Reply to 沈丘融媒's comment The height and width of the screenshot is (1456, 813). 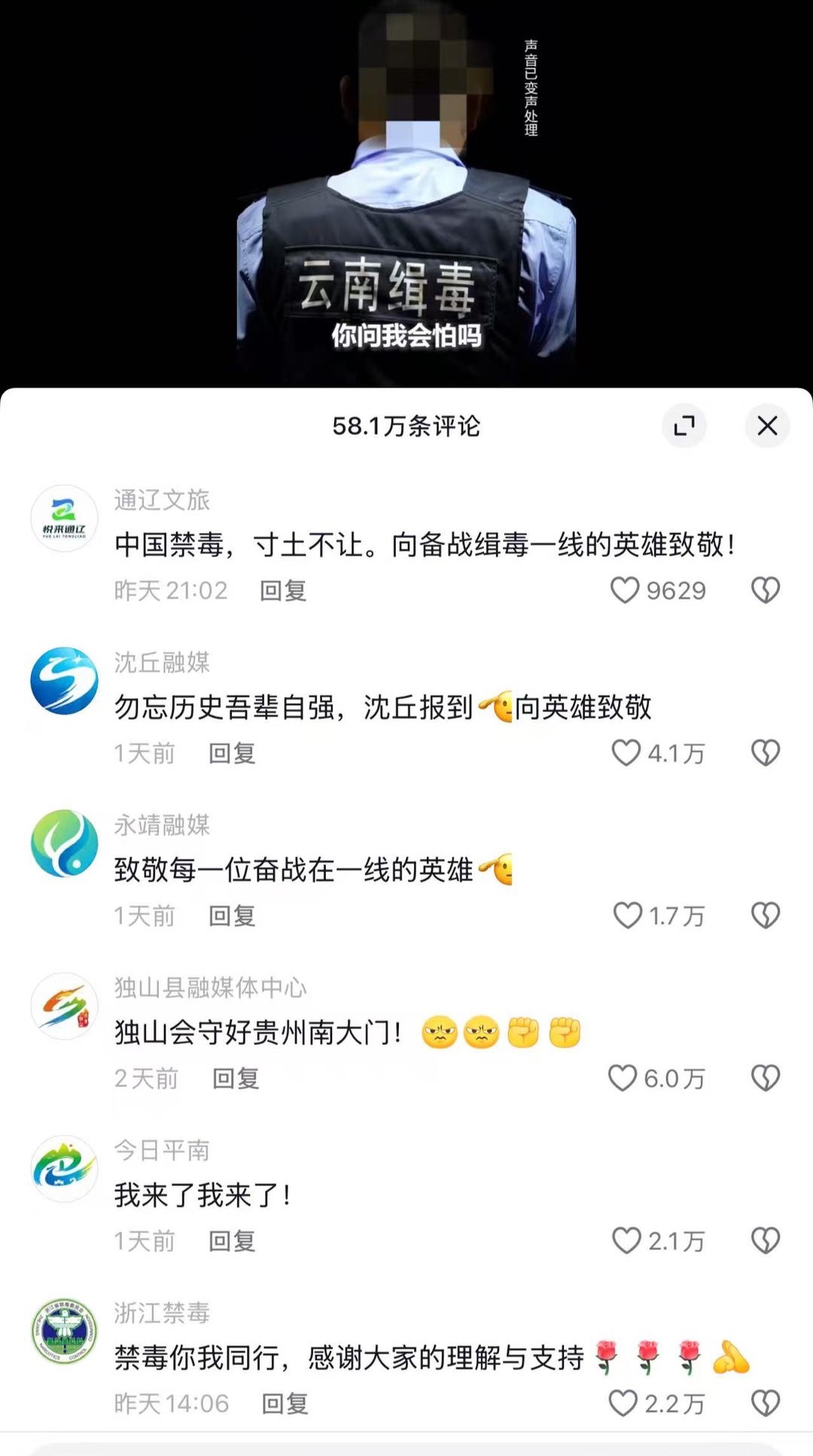coord(232,754)
